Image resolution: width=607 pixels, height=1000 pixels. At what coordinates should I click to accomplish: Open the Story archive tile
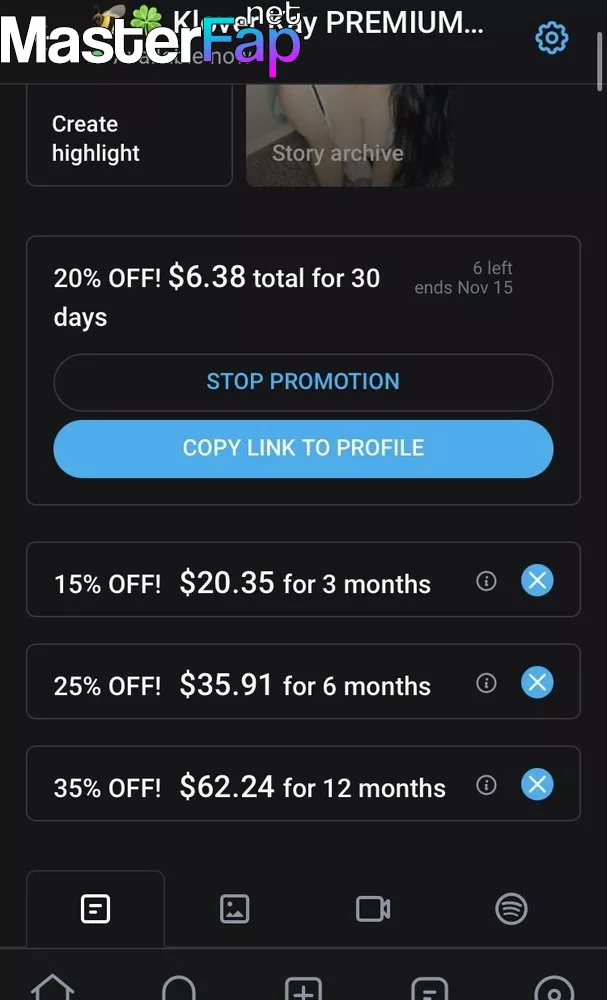[x=349, y=135]
